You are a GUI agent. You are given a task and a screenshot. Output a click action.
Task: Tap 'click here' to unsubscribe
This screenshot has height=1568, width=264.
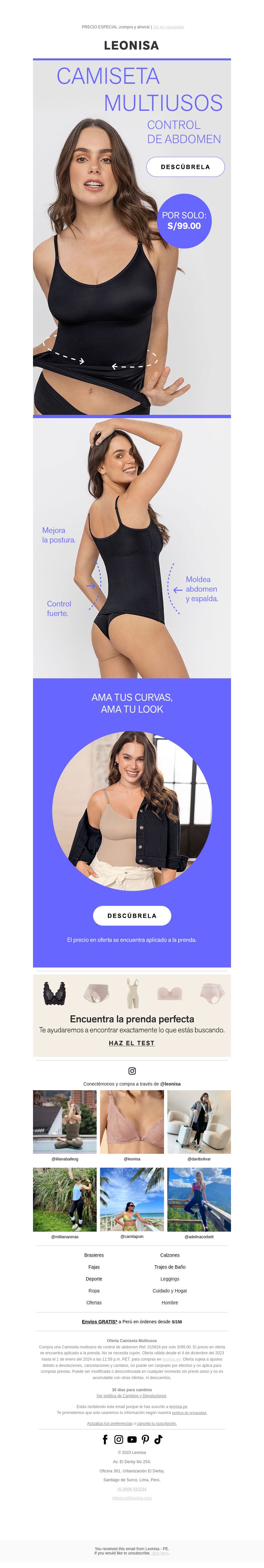pyautogui.click(x=160, y=1553)
